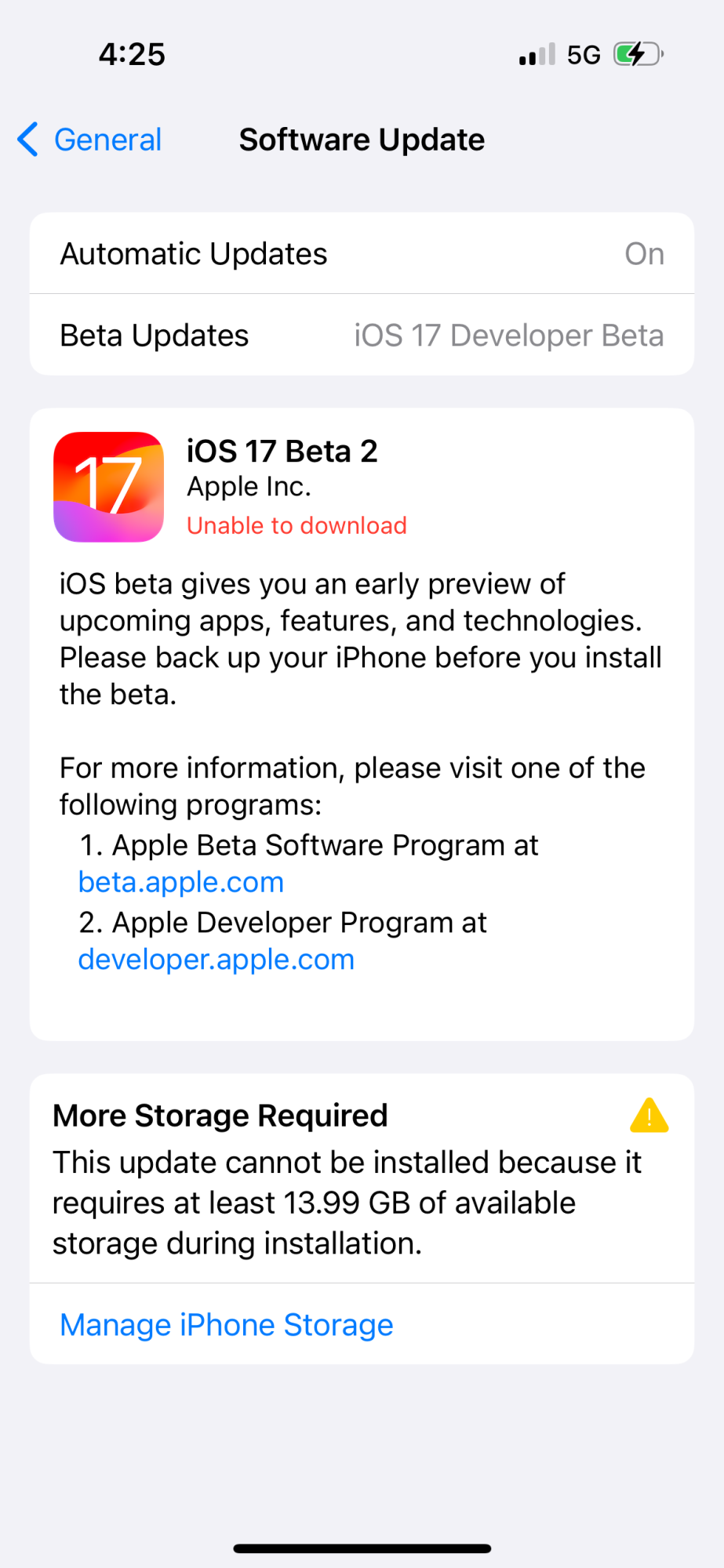Screen dimensions: 724x1568
Task: Open the beta.apple.com link
Action: [x=181, y=883]
